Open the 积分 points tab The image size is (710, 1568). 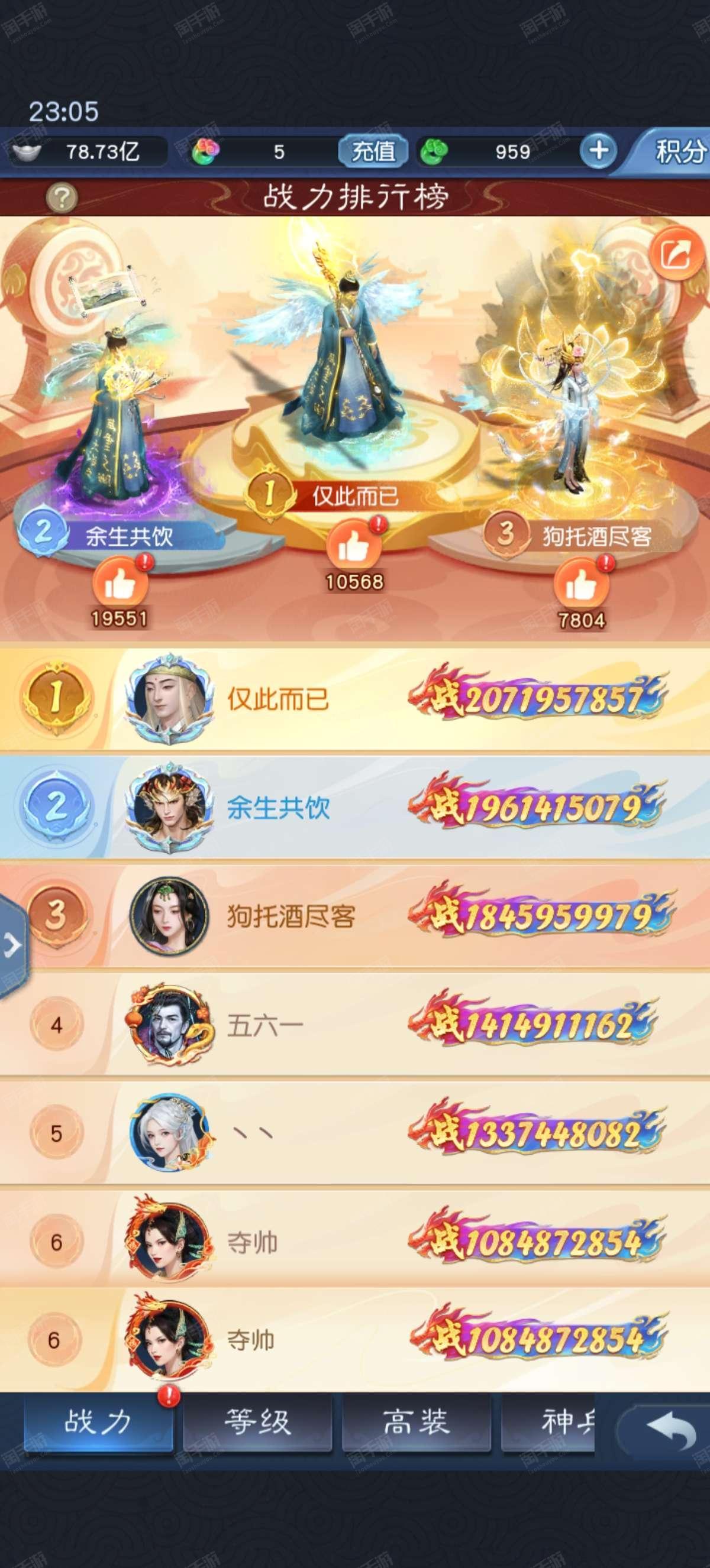677,151
